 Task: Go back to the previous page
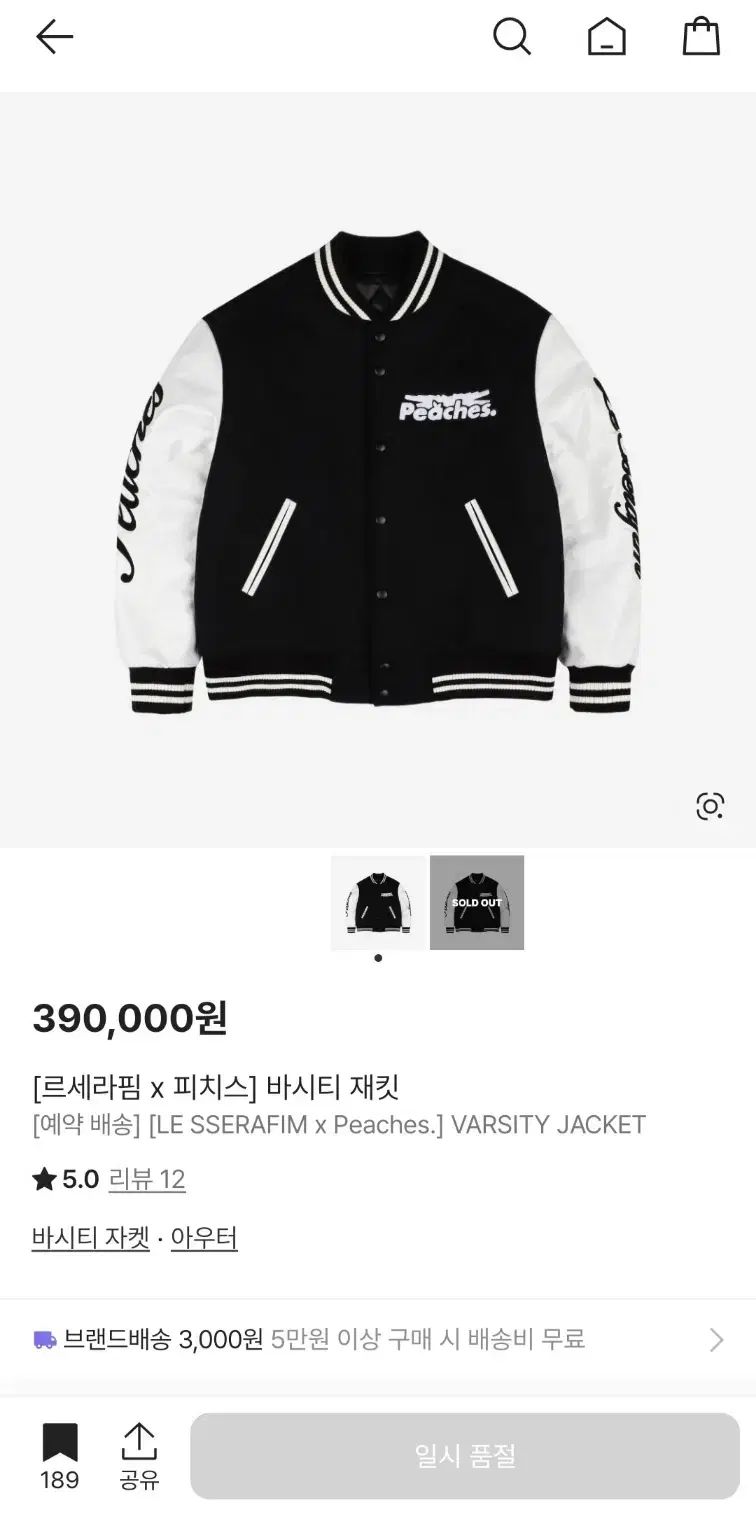54,38
